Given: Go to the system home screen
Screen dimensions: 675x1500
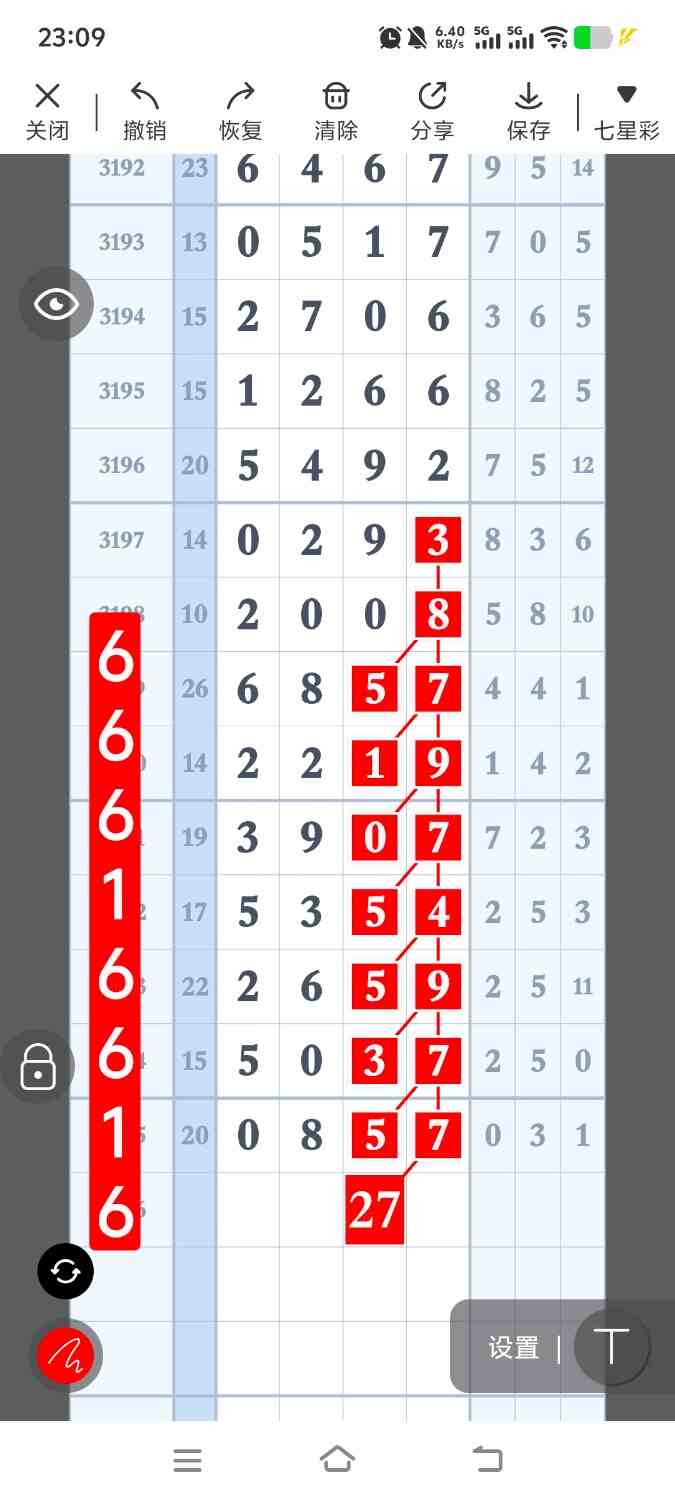Looking at the screenshot, I should point(337,1460).
